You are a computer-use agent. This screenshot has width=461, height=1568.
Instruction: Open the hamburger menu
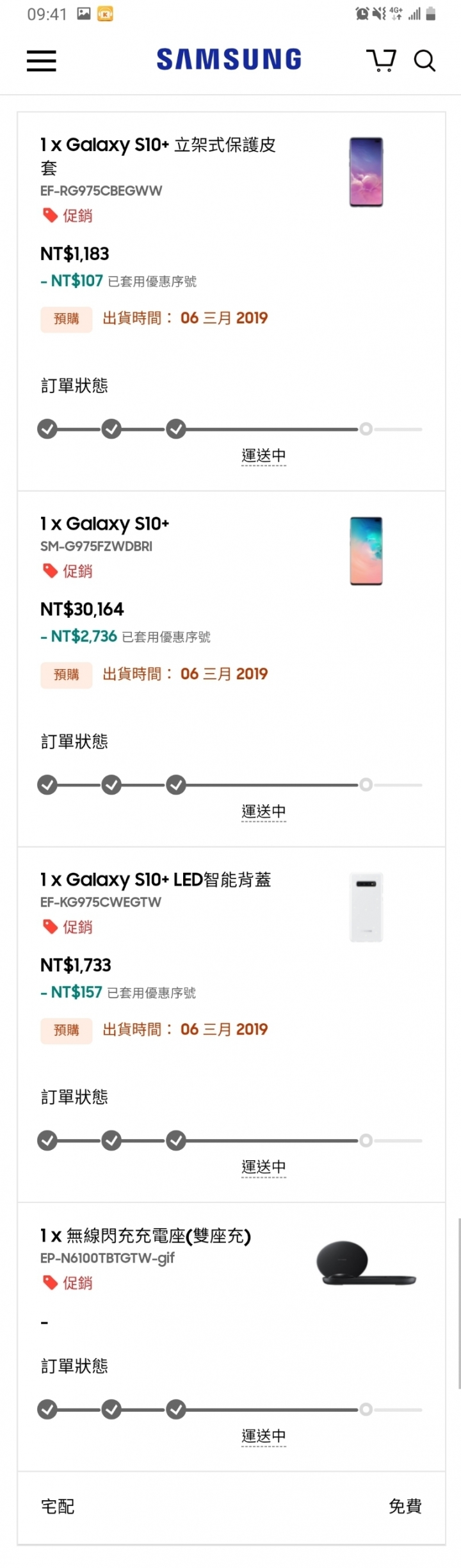point(42,60)
